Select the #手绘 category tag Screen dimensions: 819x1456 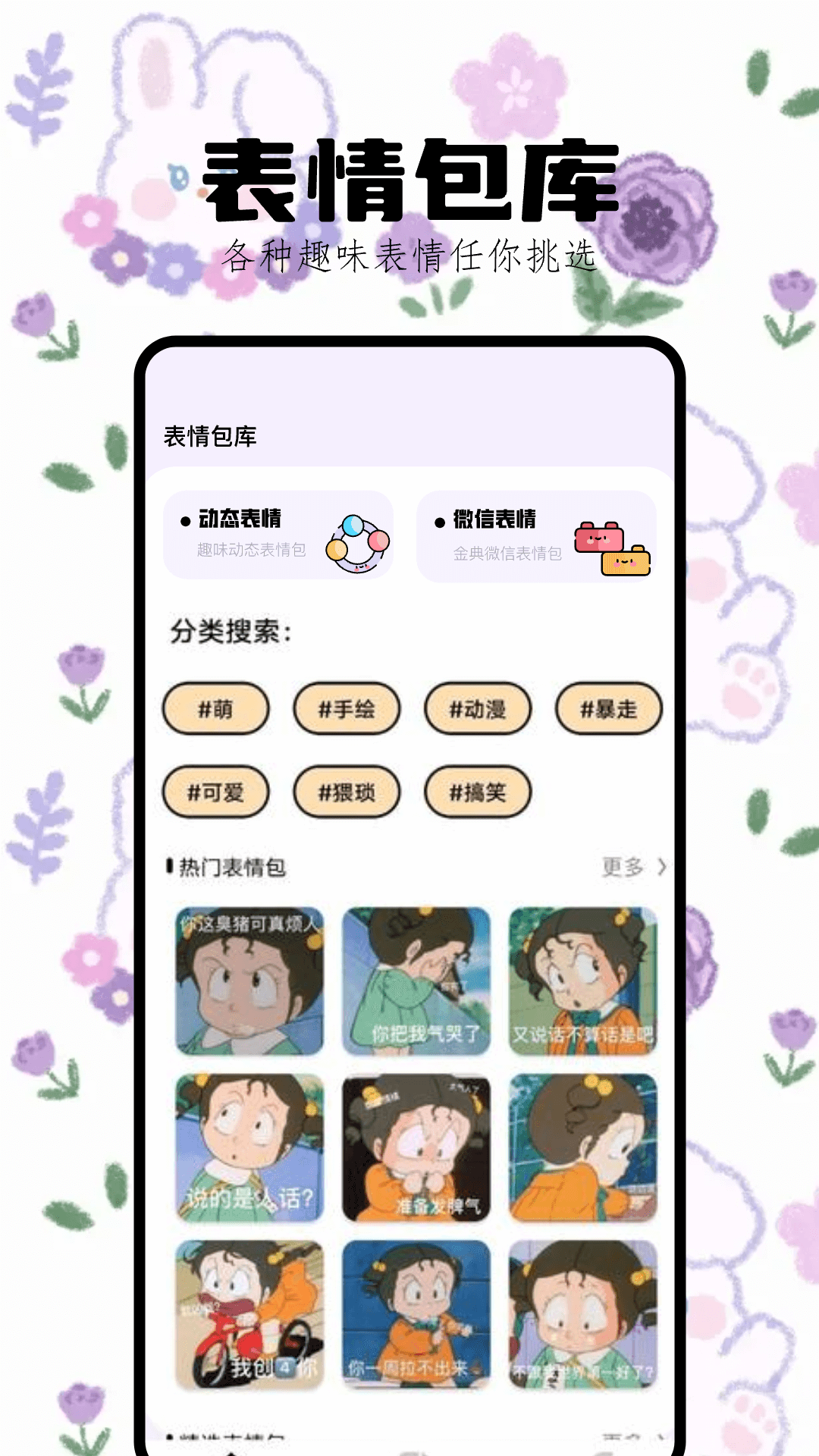tap(346, 709)
